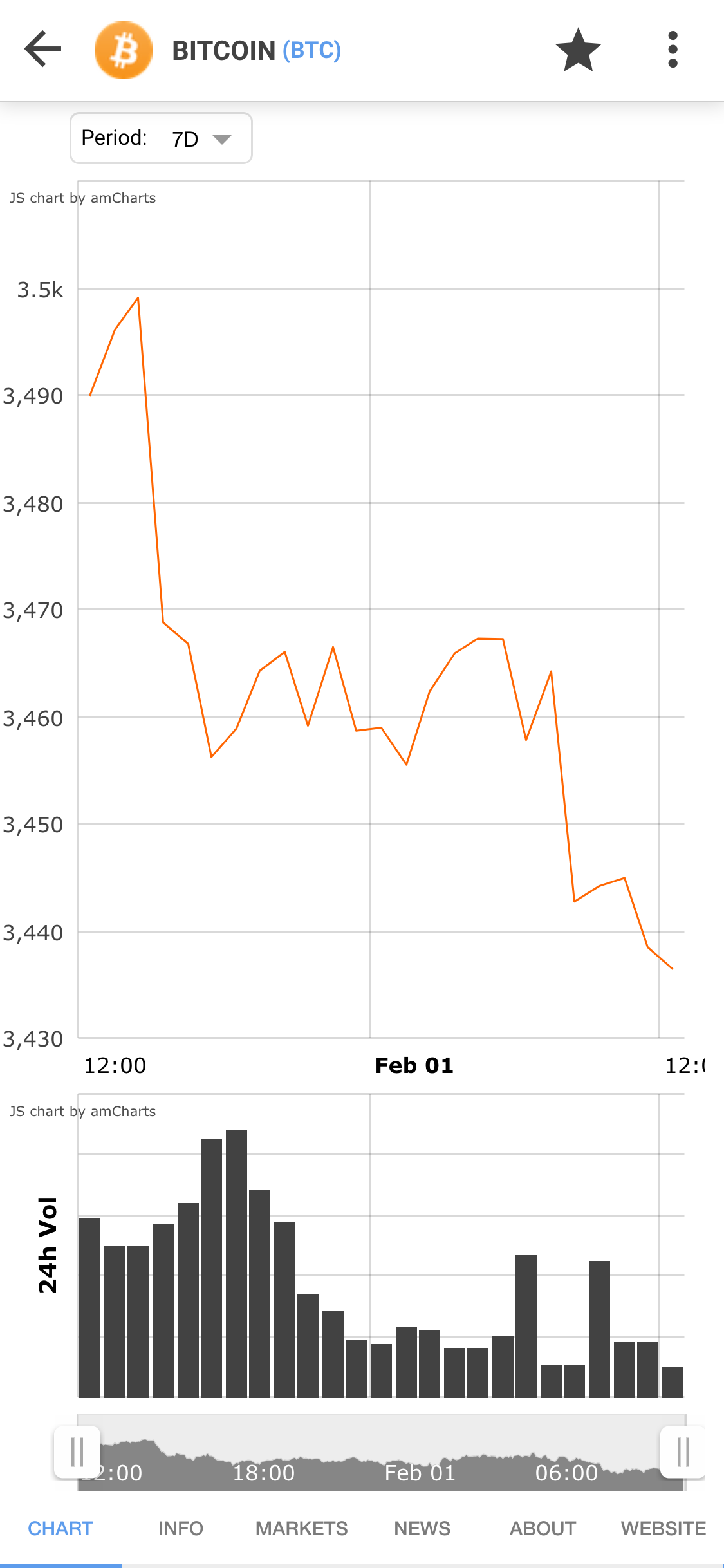This screenshot has width=724, height=1568.
Task: Open the WEBSITE tab
Action: tap(664, 1528)
